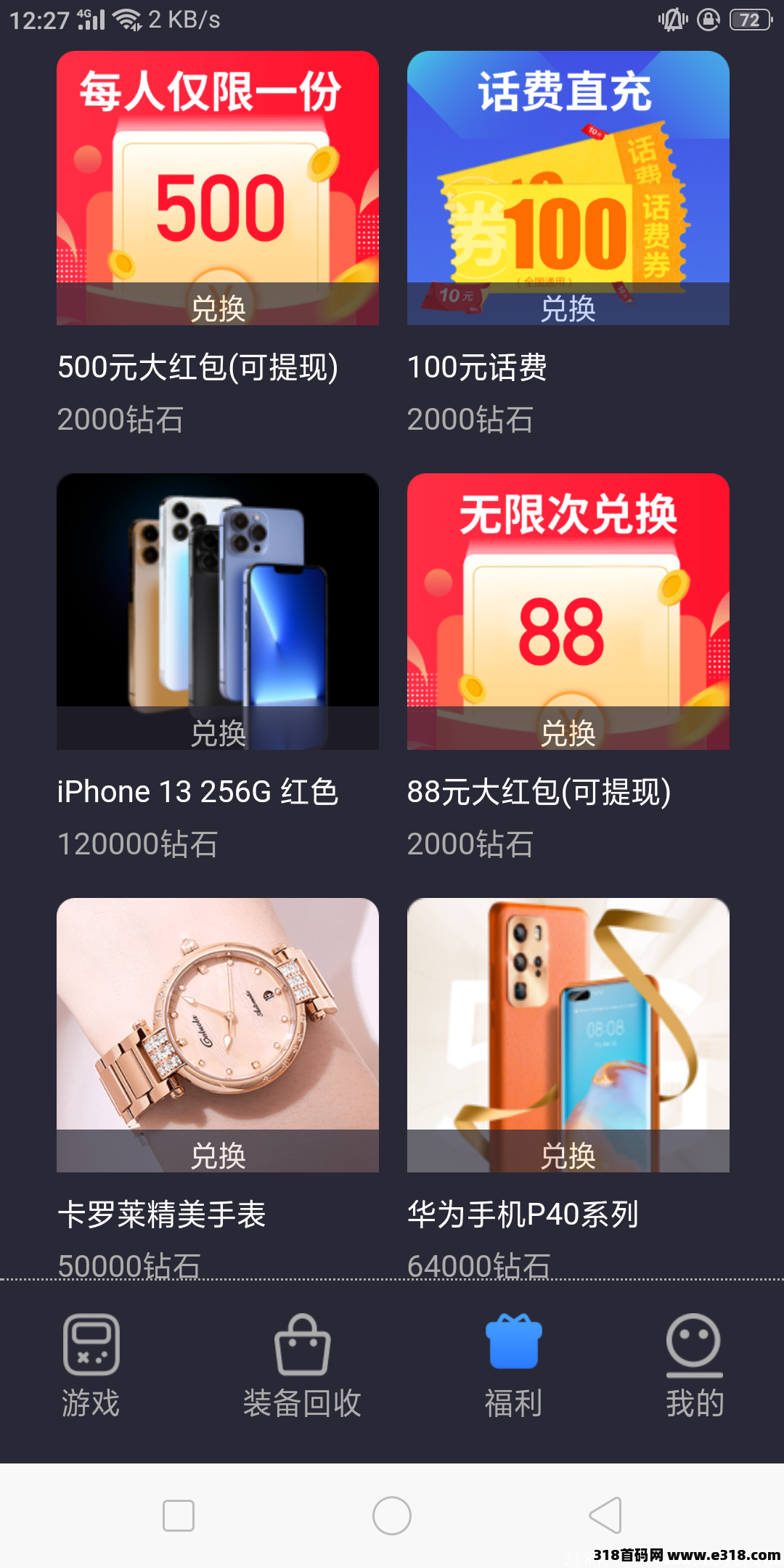Tap 兑换 on the 华为手机P40系列 card
This screenshot has height=1568, width=784.
coord(568,1154)
